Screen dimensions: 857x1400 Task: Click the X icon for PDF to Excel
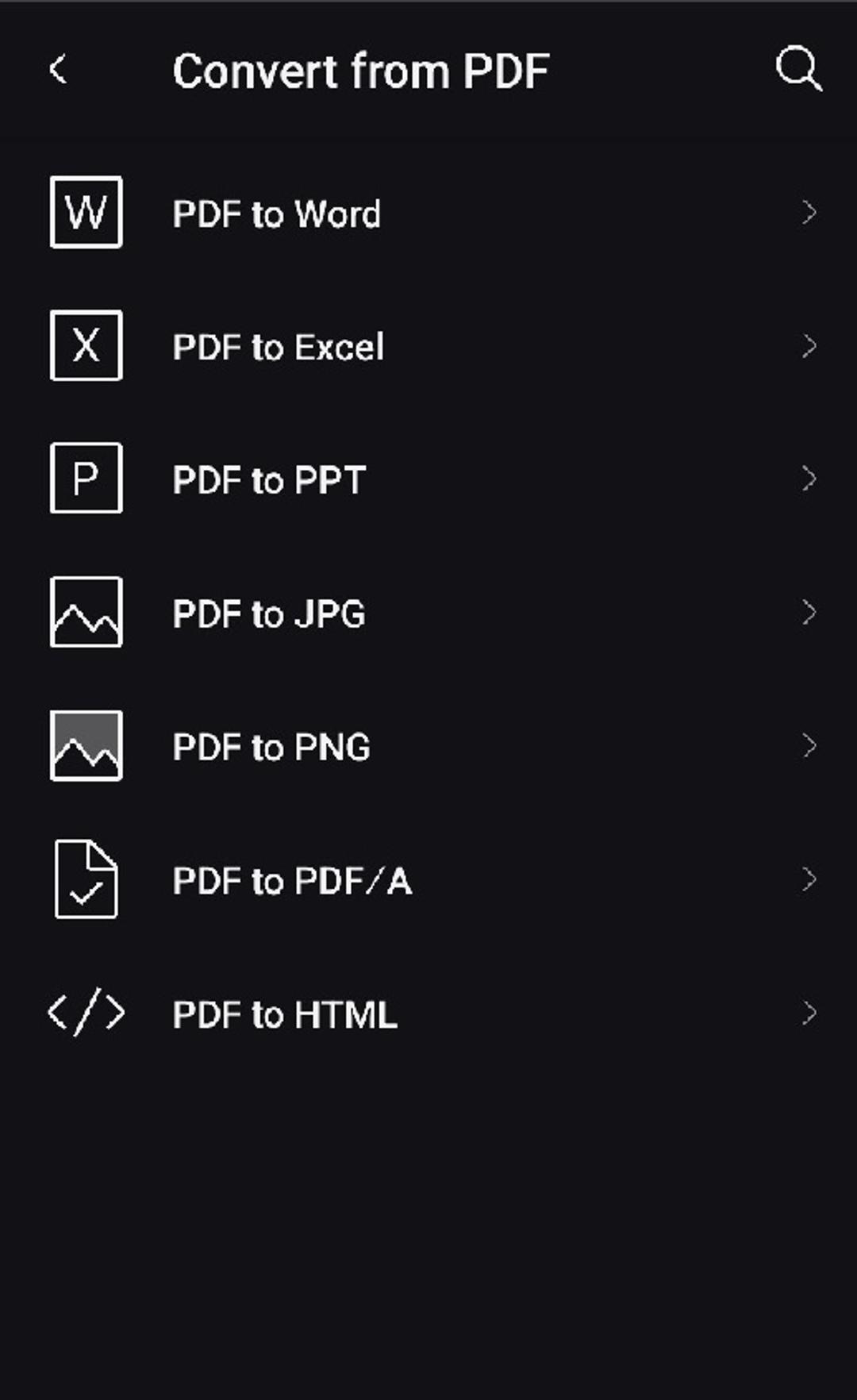click(86, 346)
